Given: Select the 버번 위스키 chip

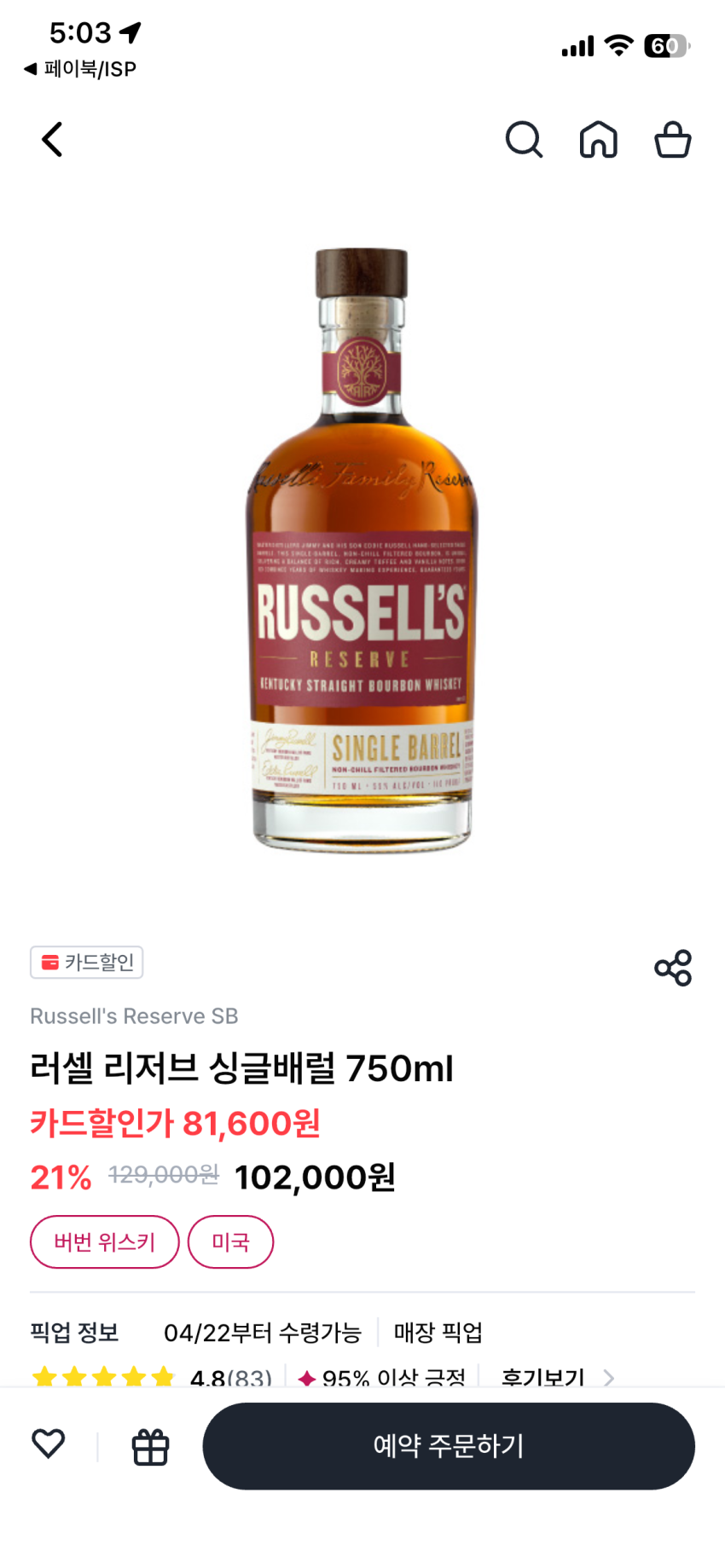Looking at the screenshot, I should [104, 1241].
